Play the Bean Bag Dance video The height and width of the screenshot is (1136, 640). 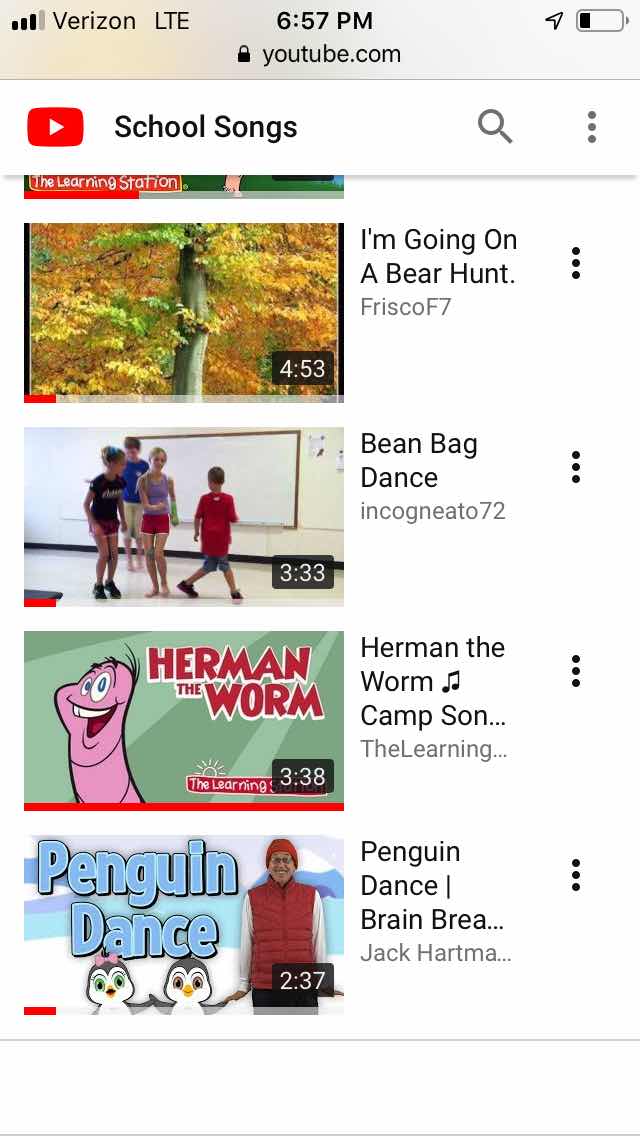[x=184, y=516]
